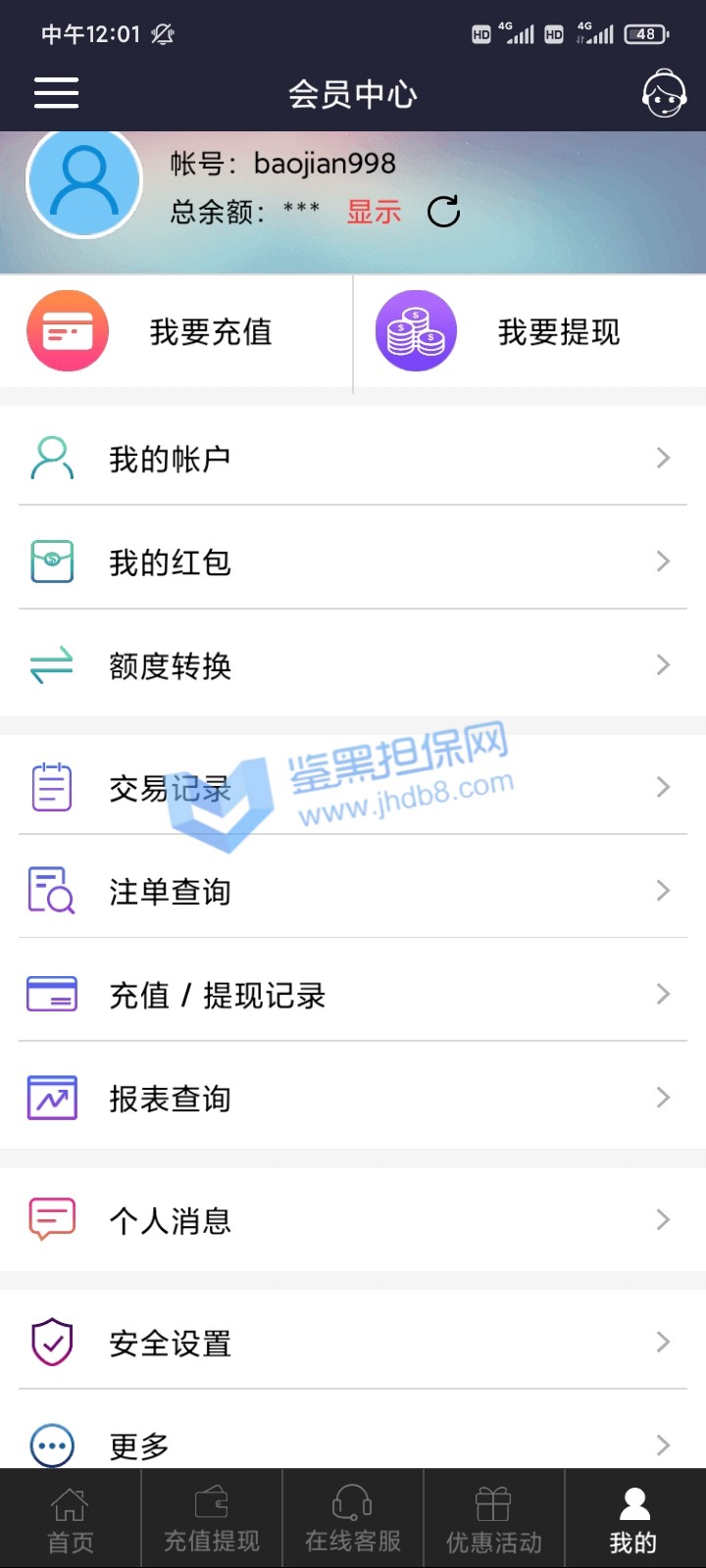Open 我的帐户 row

coord(353,459)
